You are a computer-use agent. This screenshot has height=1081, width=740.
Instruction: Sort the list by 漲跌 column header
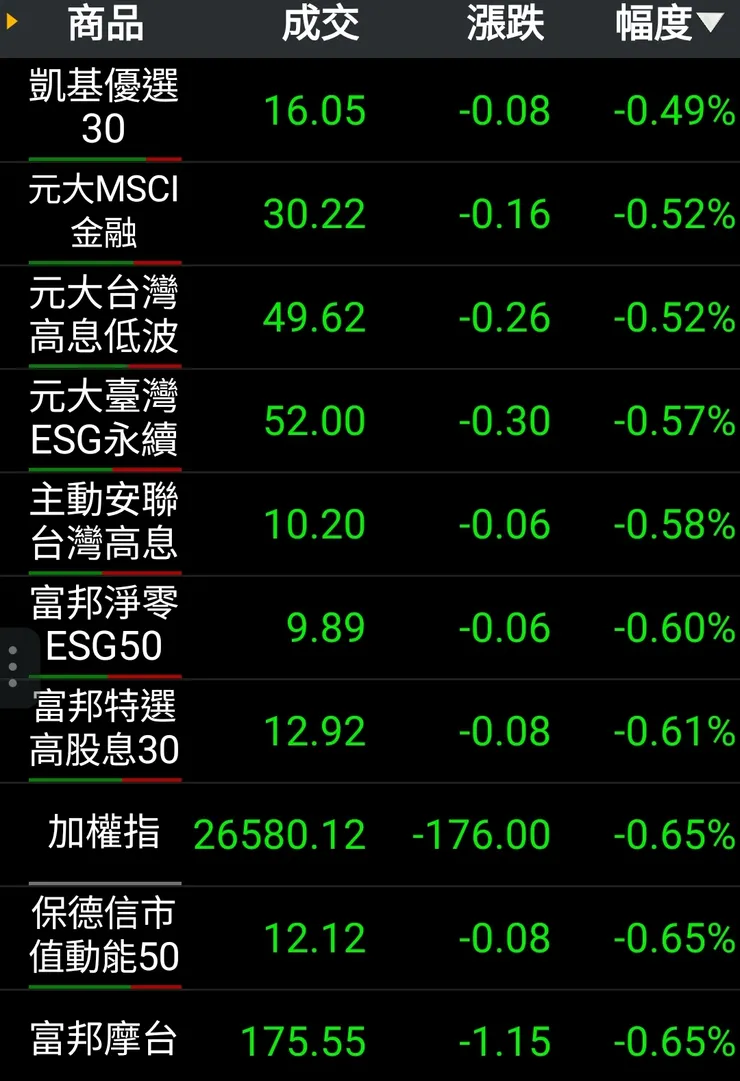[505, 25]
